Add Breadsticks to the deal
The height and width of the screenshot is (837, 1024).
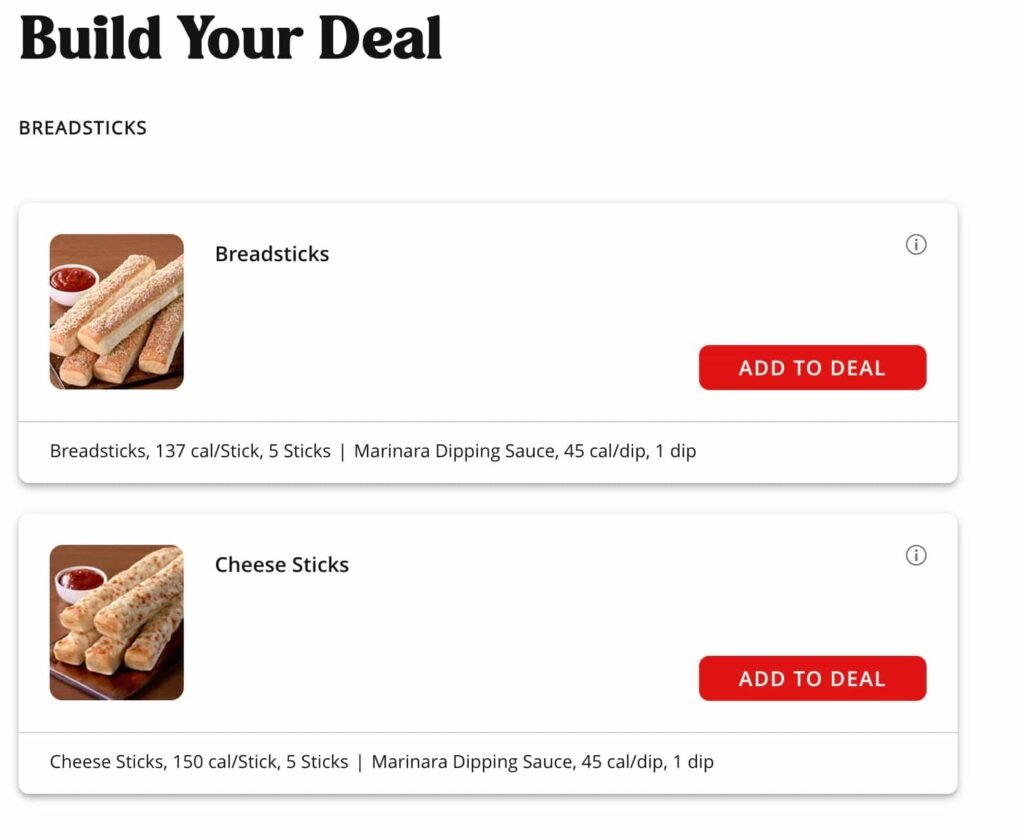point(812,368)
